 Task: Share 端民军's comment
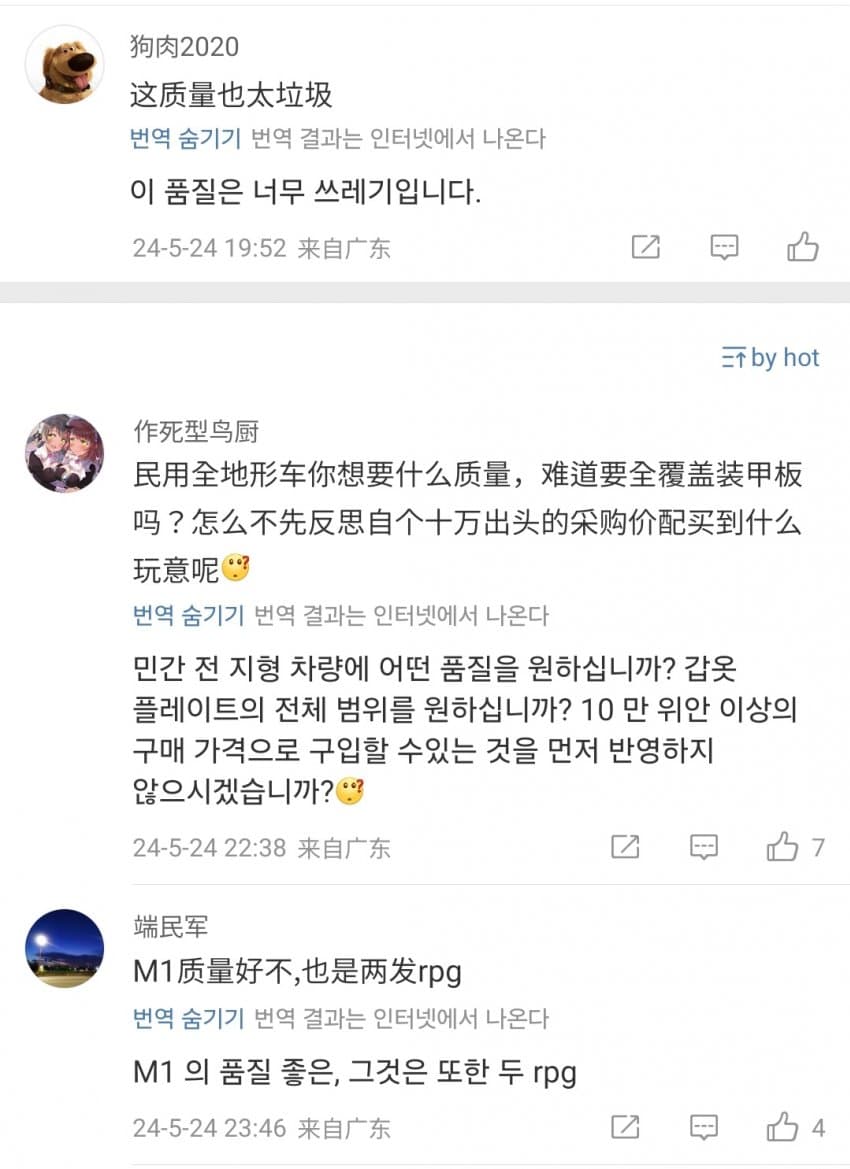click(625, 1128)
